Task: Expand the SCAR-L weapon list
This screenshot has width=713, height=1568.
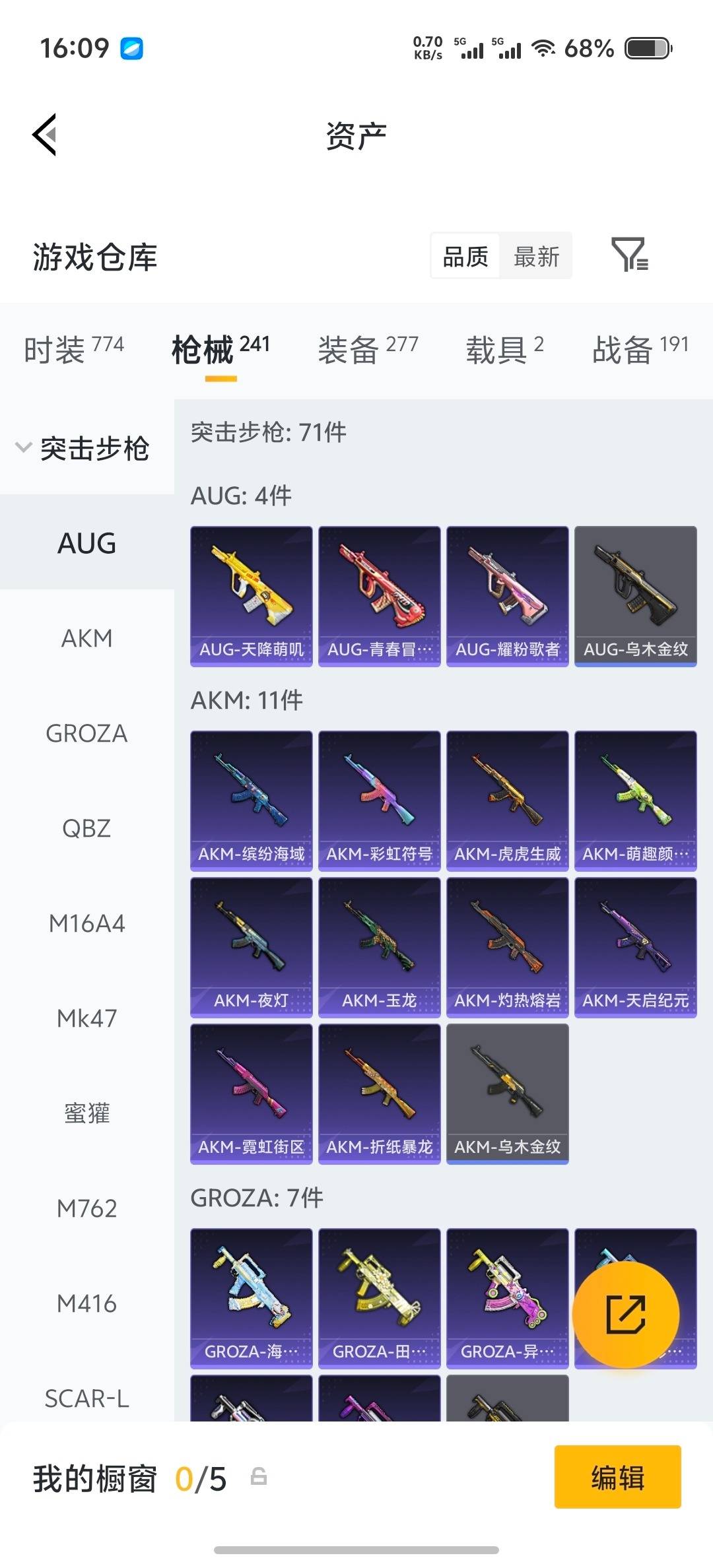Action: 88,1399
